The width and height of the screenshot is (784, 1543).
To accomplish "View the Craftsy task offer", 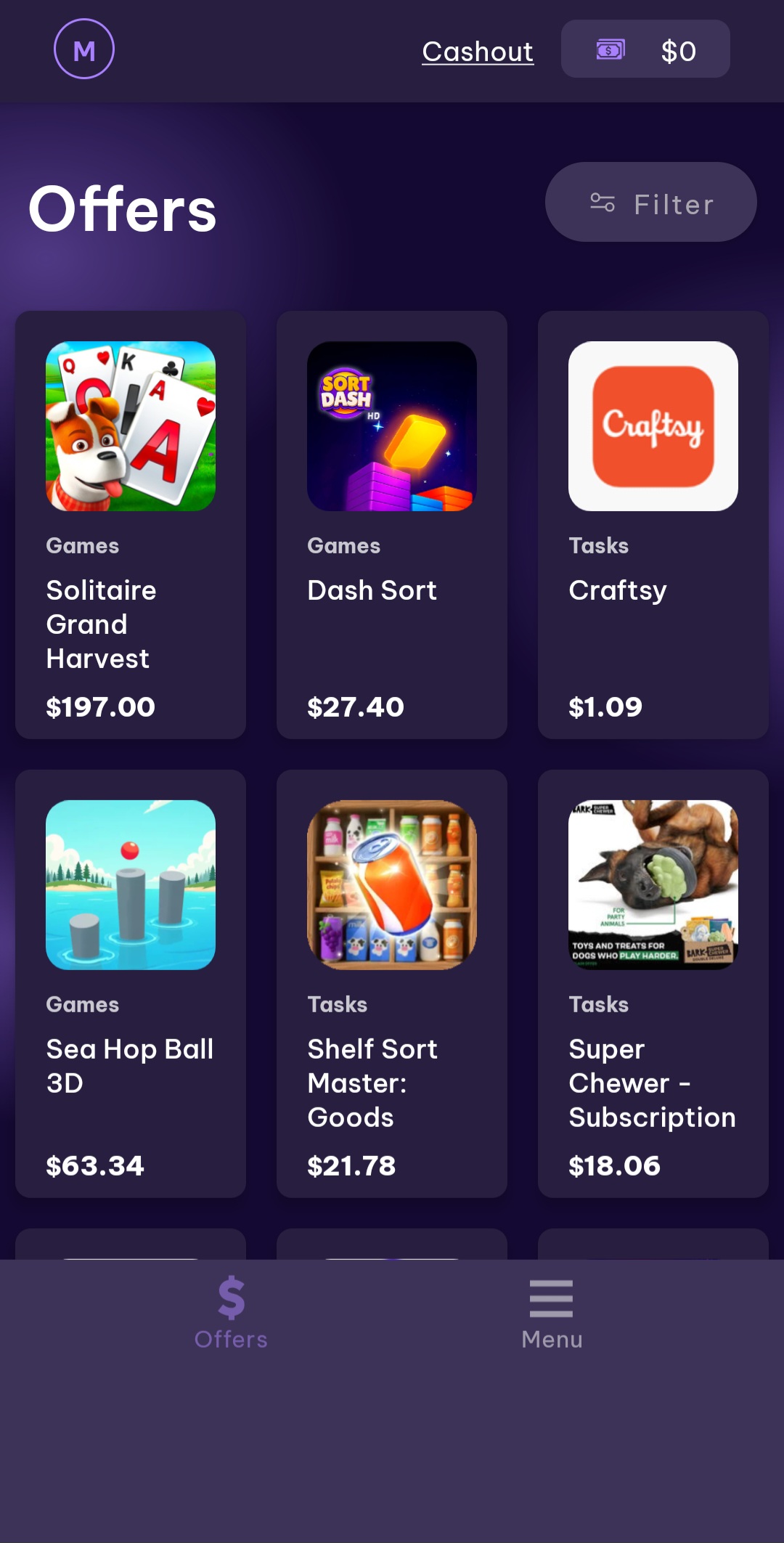I will (x=653, y=524).
